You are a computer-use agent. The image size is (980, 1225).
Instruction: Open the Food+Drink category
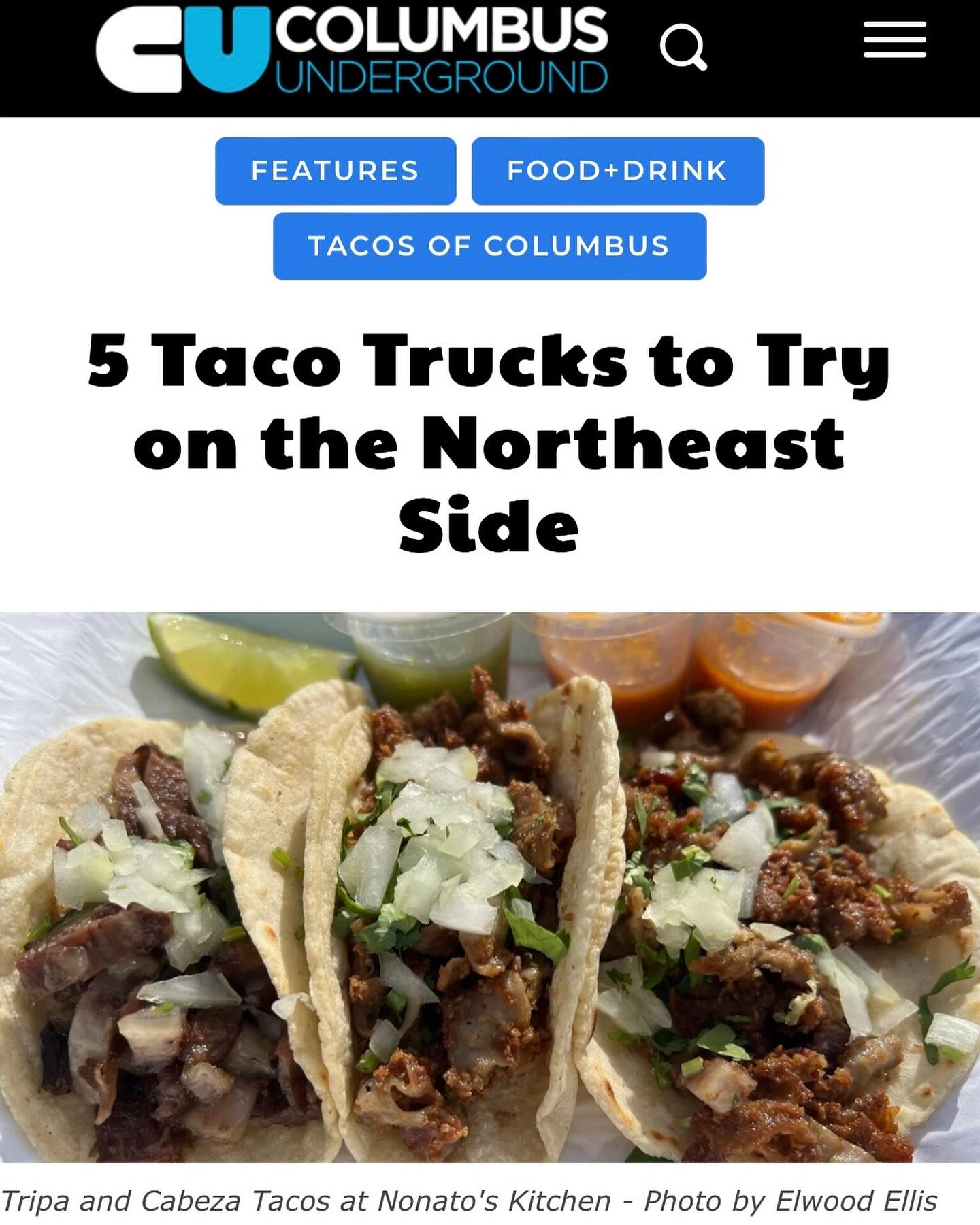(x=617, y=171)
